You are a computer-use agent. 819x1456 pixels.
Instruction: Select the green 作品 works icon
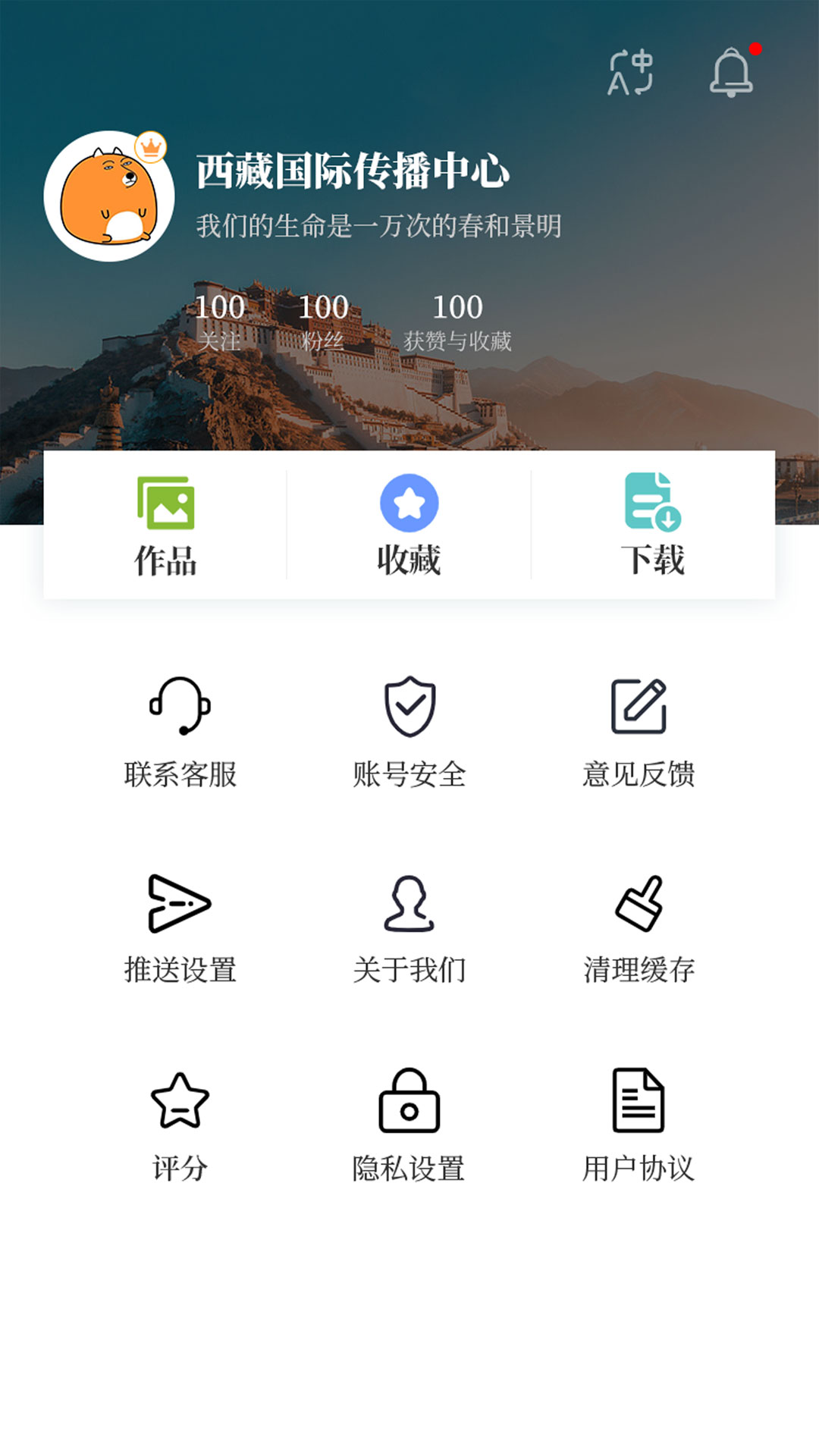164,500
